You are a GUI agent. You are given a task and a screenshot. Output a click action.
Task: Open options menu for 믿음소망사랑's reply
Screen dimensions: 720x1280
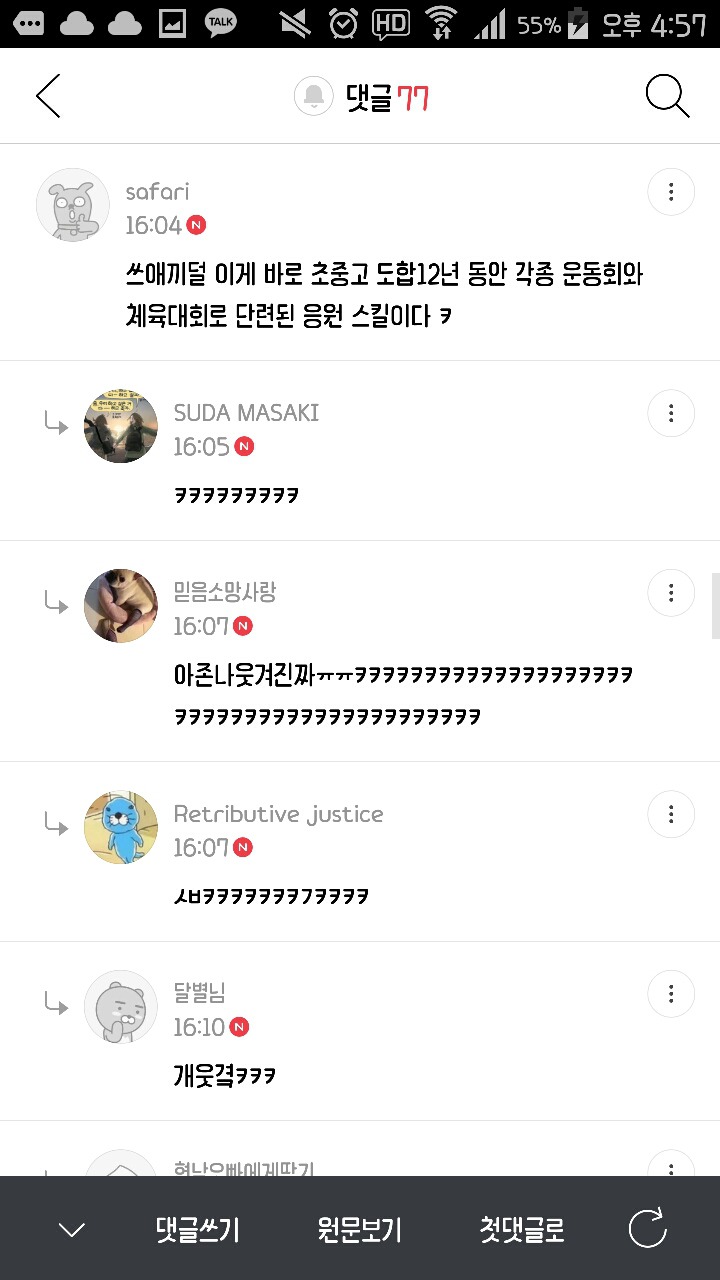(x=671, y=593)
